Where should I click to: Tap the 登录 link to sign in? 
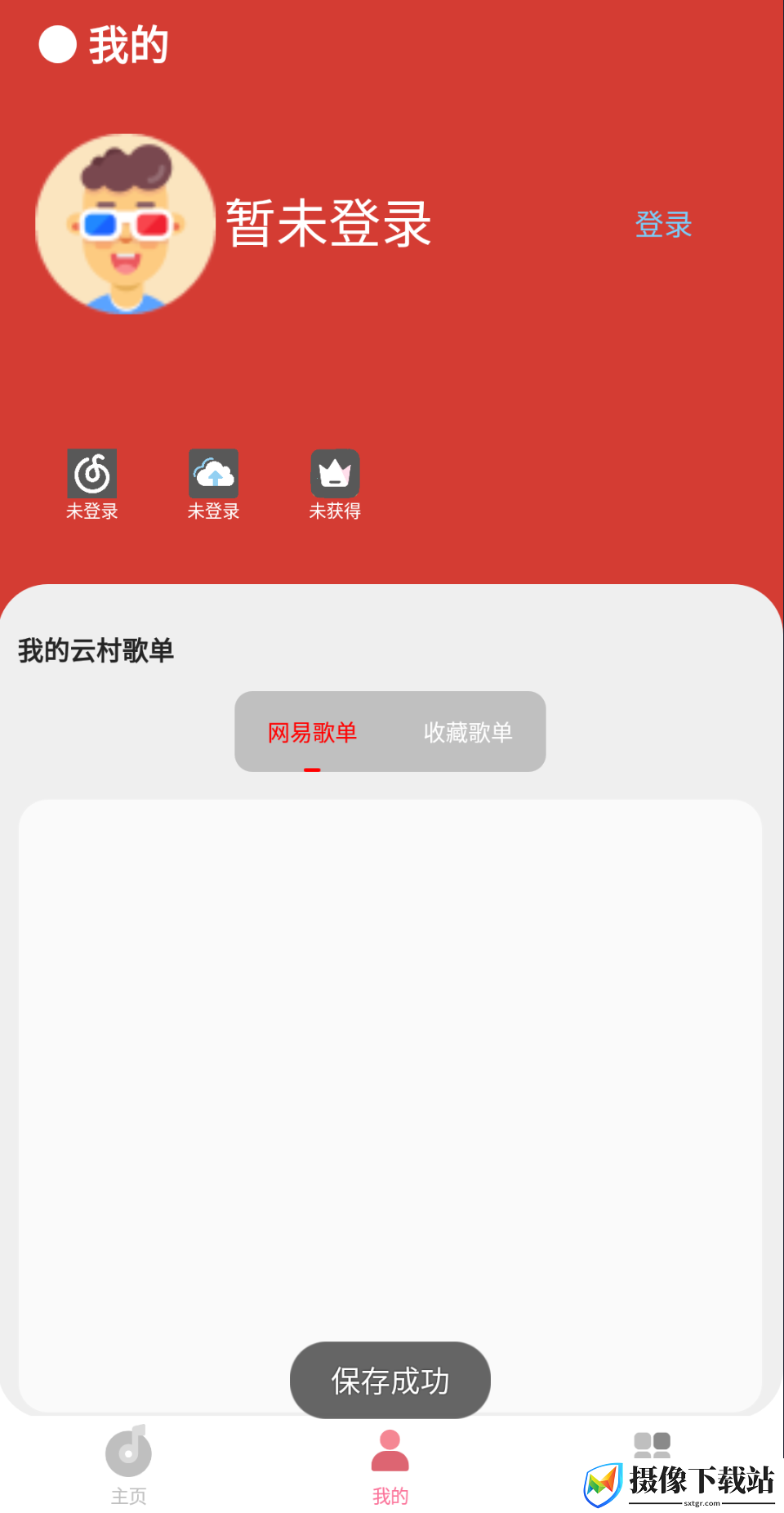pyautogui.click(x=663, y=224)
